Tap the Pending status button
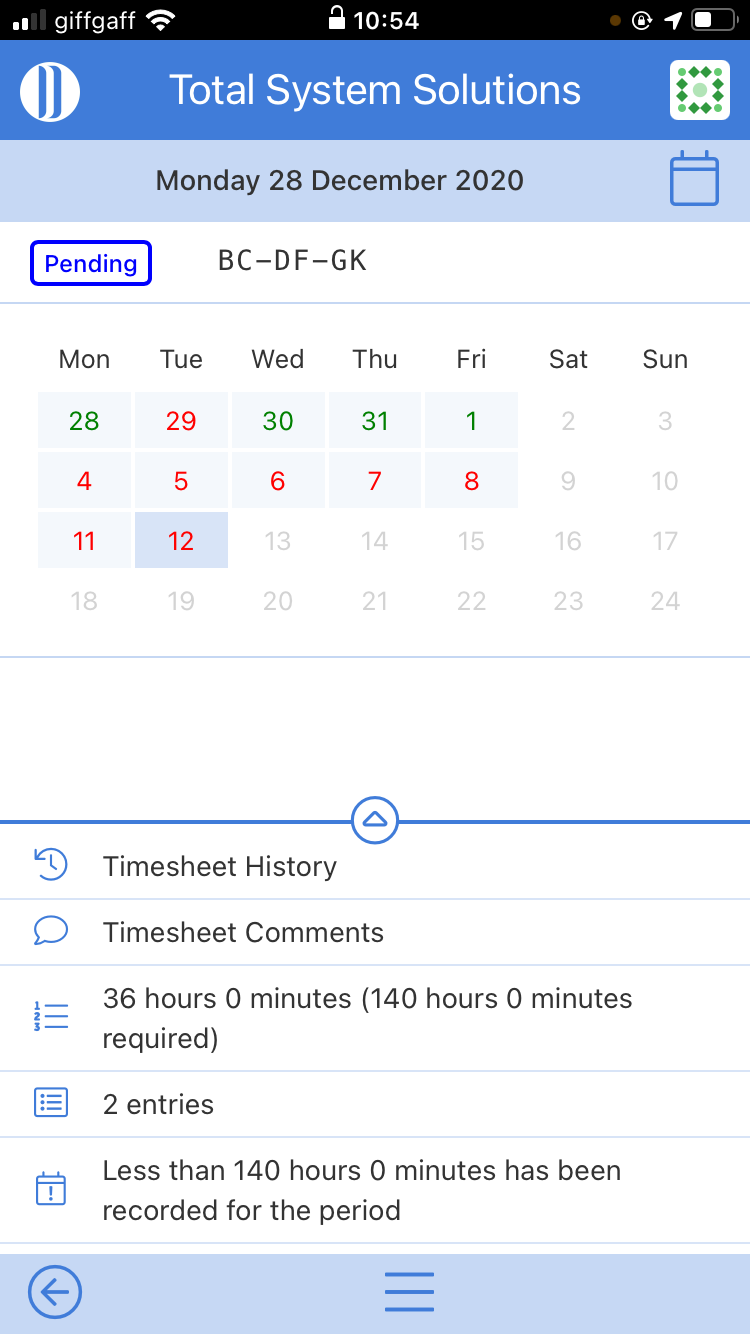 coord(91,264)
